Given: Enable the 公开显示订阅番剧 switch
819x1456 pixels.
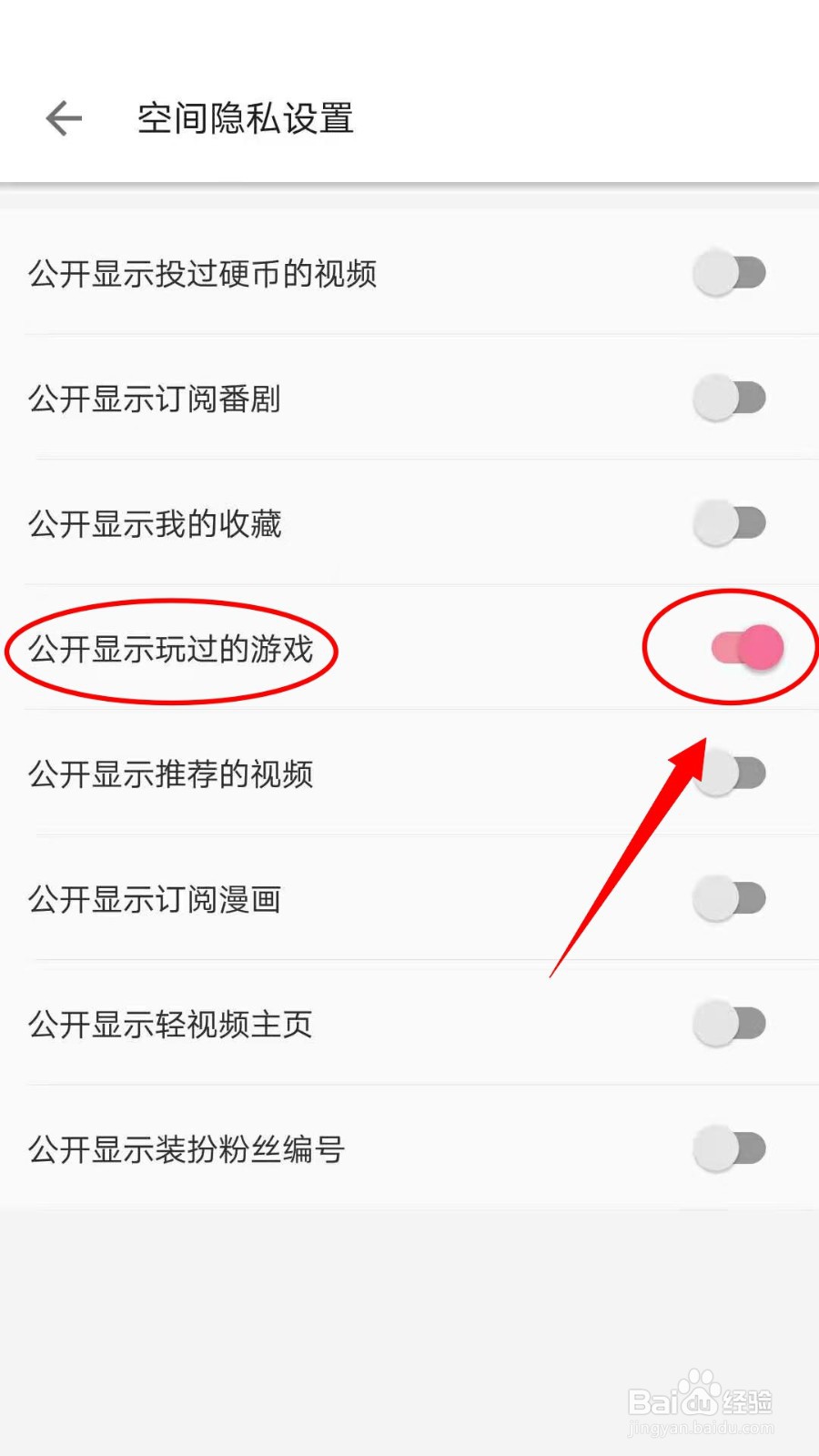Looking at the screenshot, I should pyautogui.click(x=728, y=398).
